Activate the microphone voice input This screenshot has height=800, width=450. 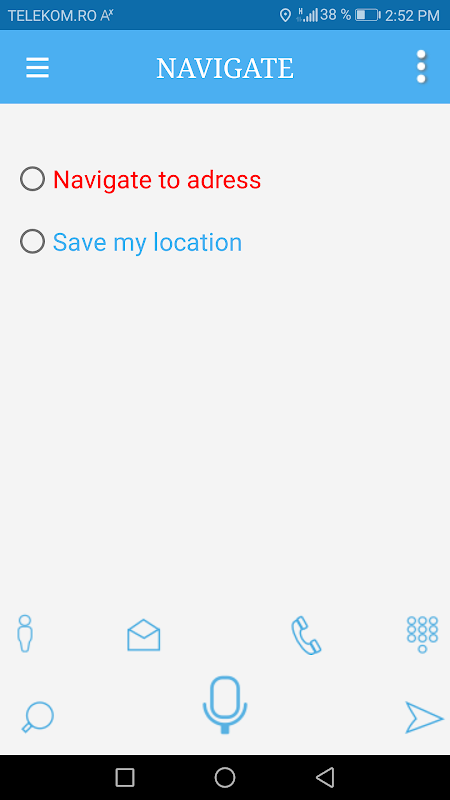pos(225,705)
